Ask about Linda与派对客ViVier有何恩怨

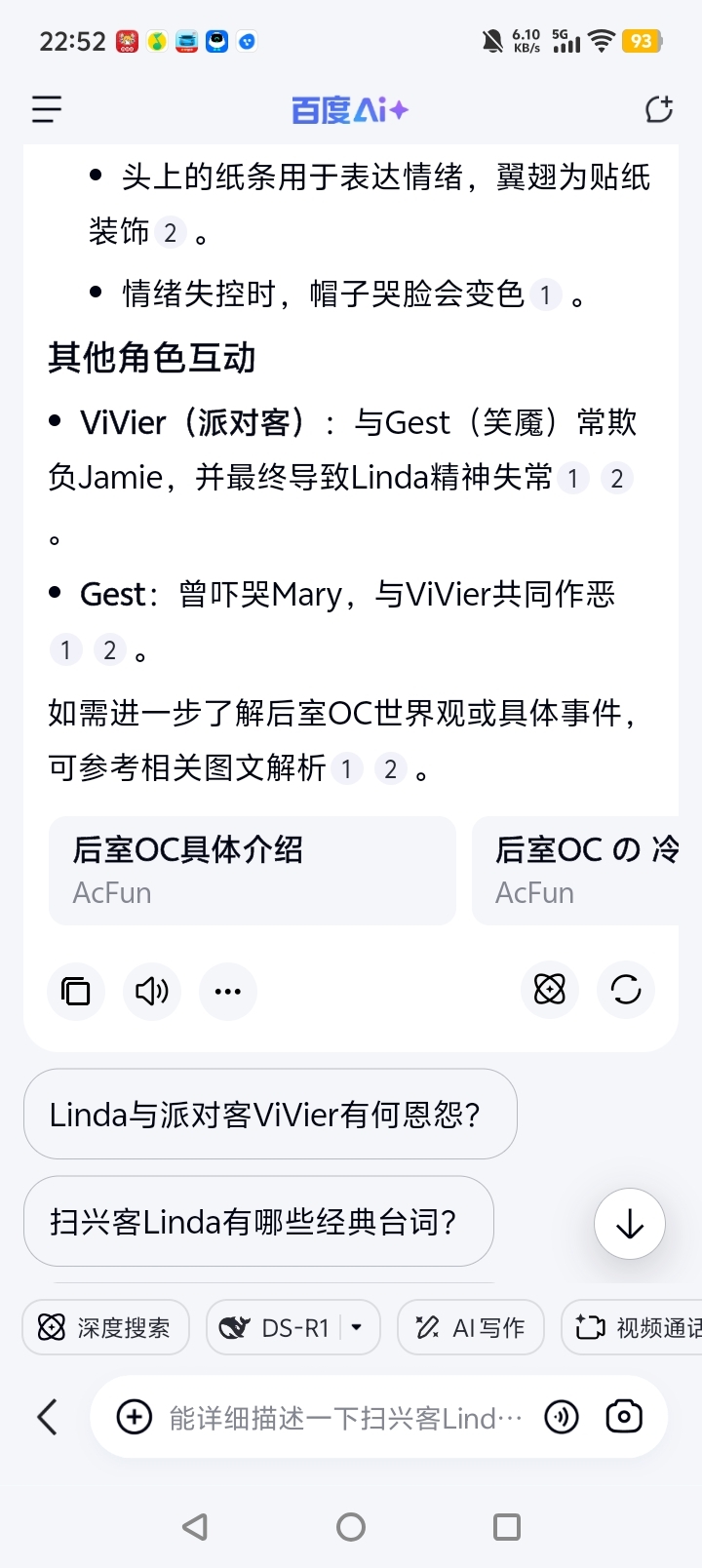point(270,1114)
